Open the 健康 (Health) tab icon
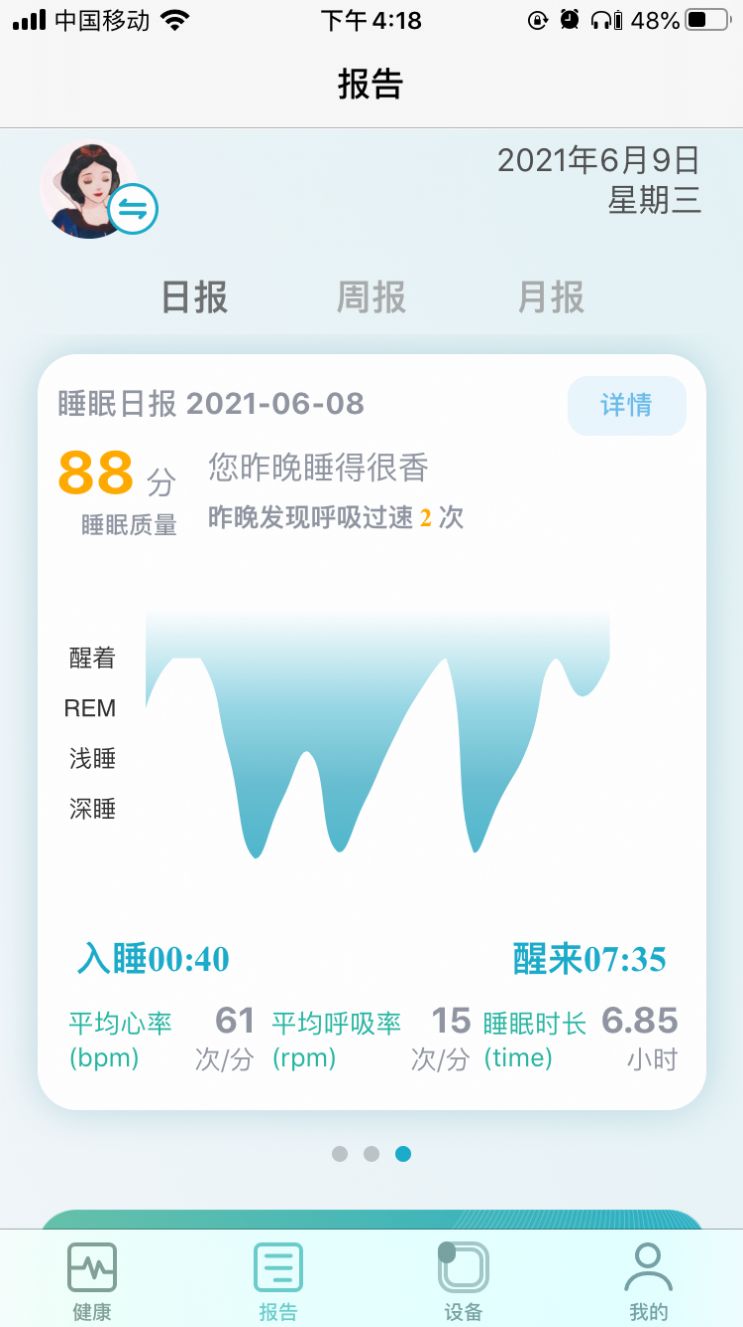The image size is (743, 1327). (92, 1268)
